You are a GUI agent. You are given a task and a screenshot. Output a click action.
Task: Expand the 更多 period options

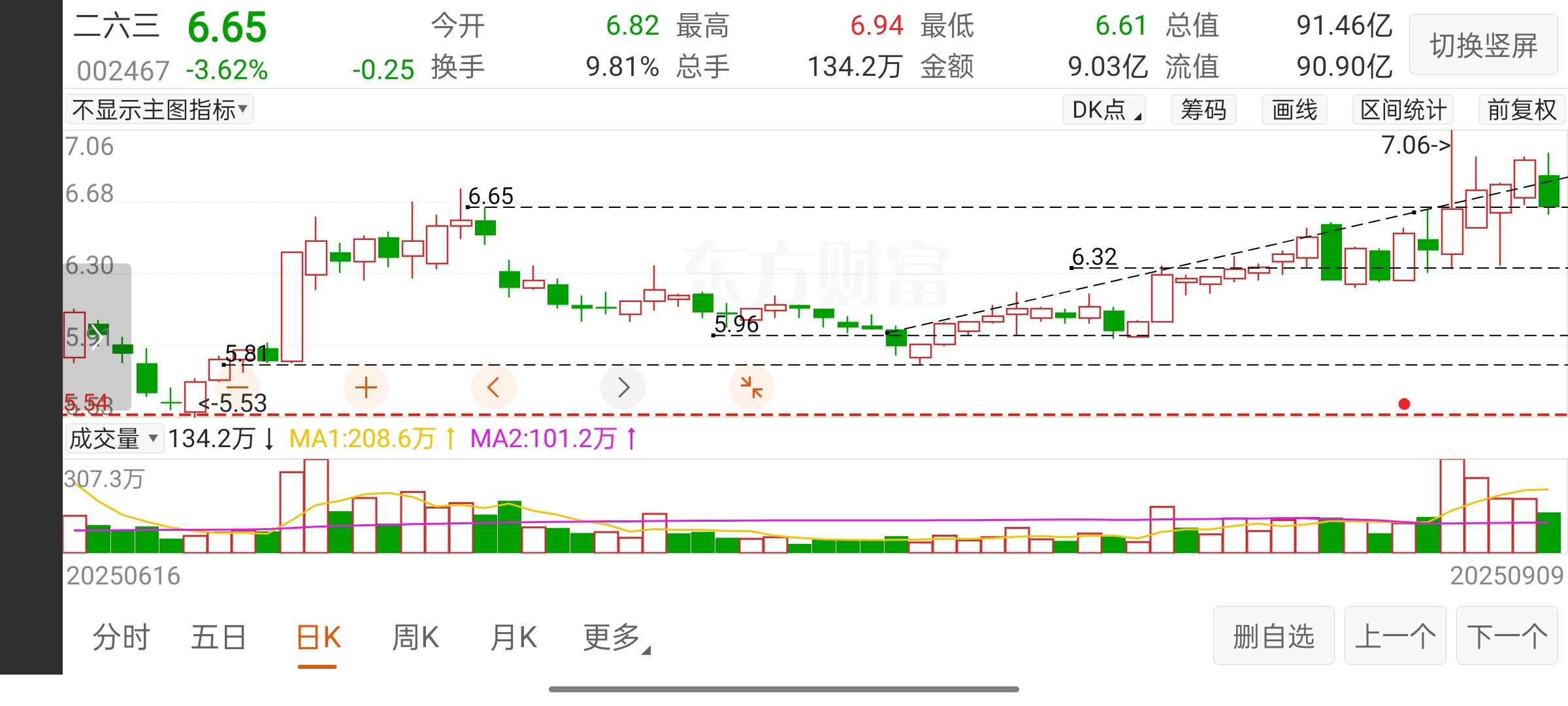tap(614, 637)
